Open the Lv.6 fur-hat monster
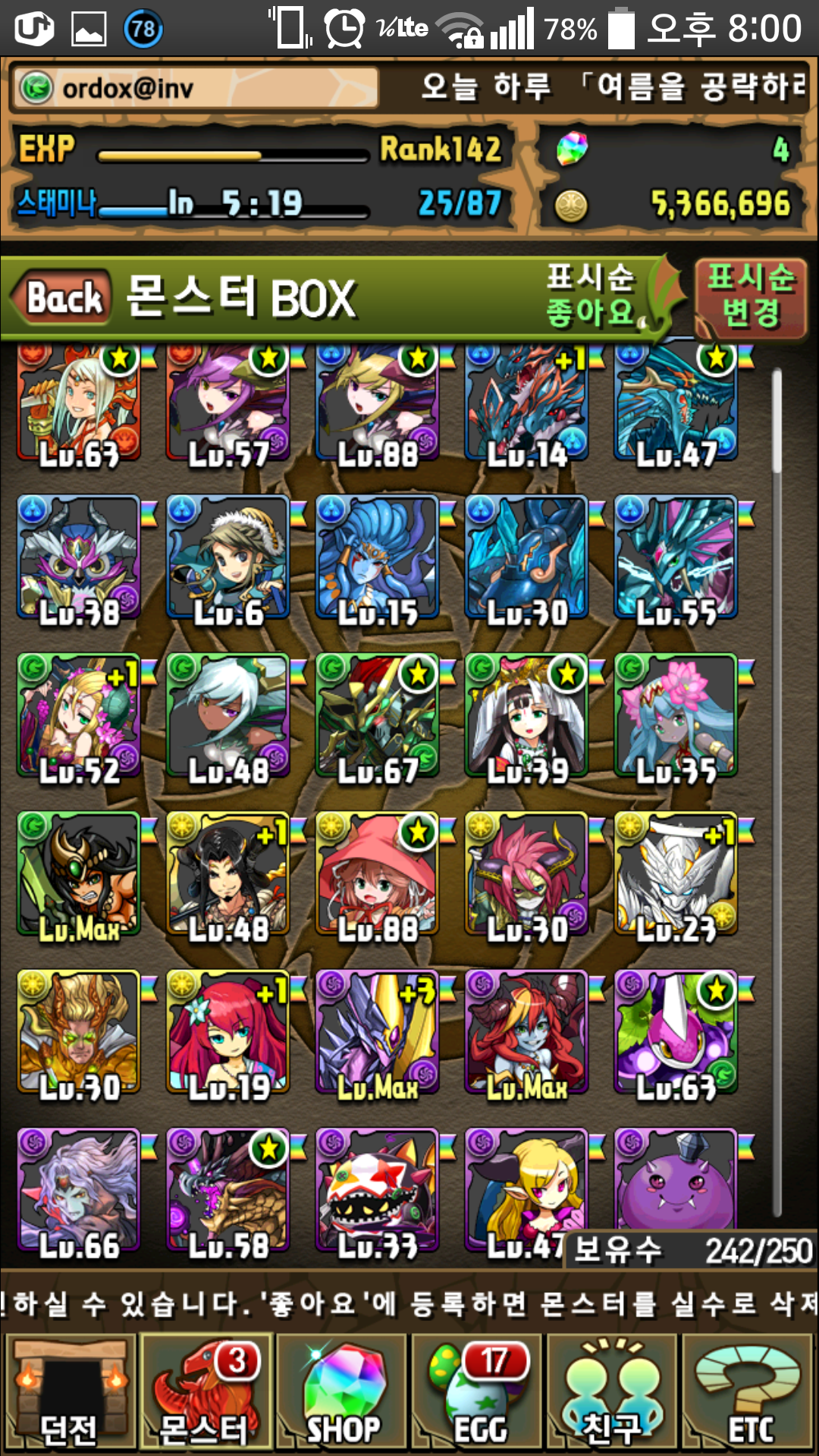 (x=227, y=559)
